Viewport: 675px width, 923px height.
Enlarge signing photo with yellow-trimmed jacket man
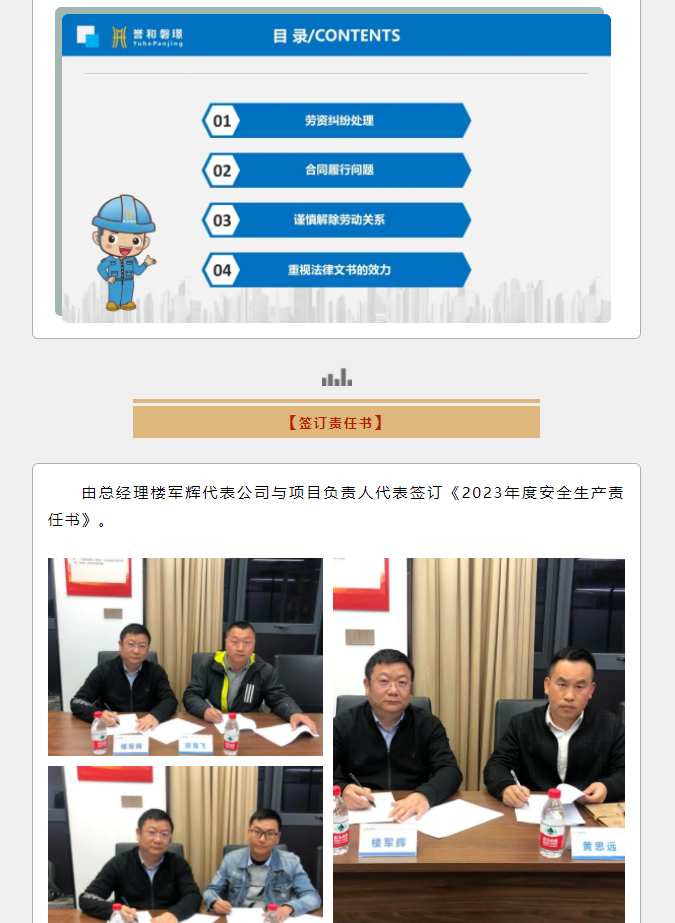point(185,656)
